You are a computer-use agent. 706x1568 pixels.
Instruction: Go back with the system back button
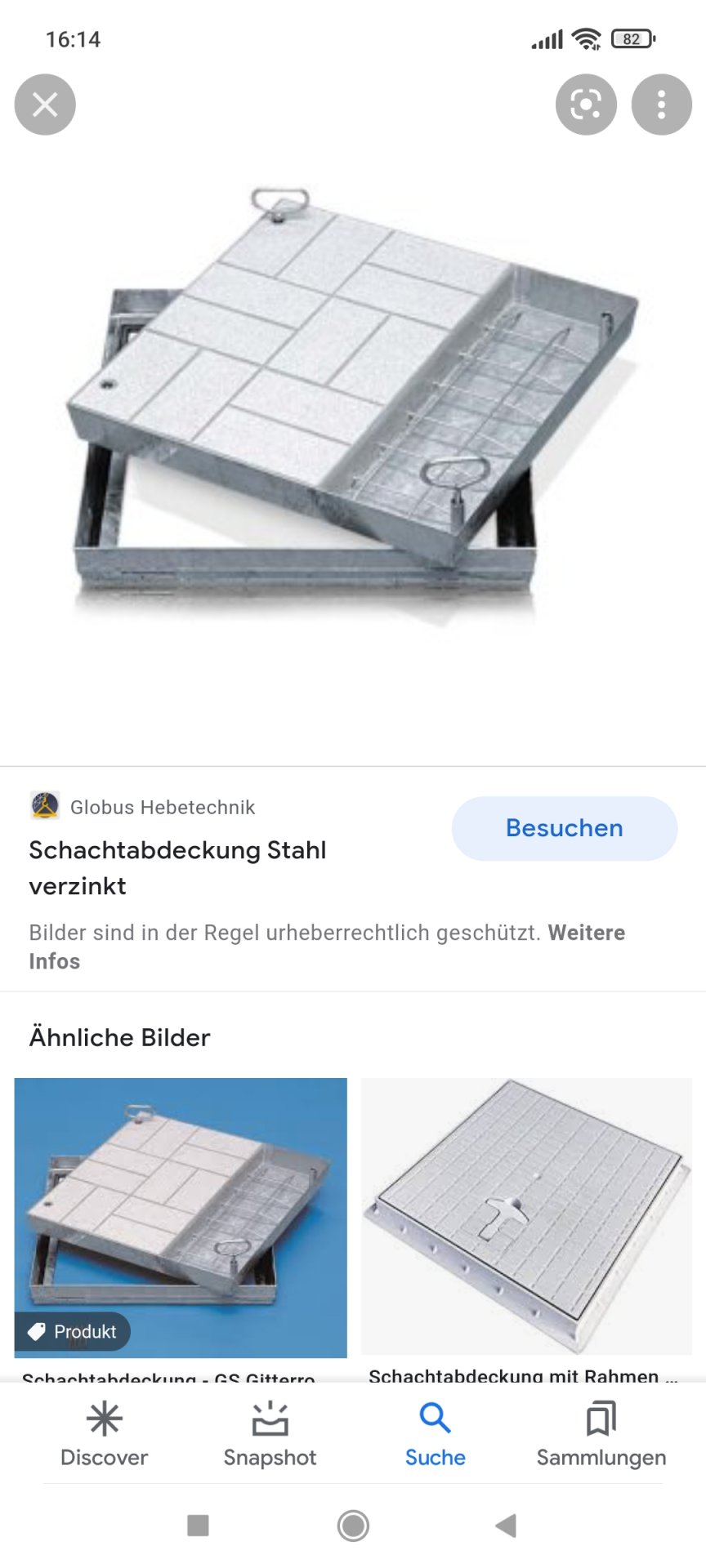pos(506,1525)
